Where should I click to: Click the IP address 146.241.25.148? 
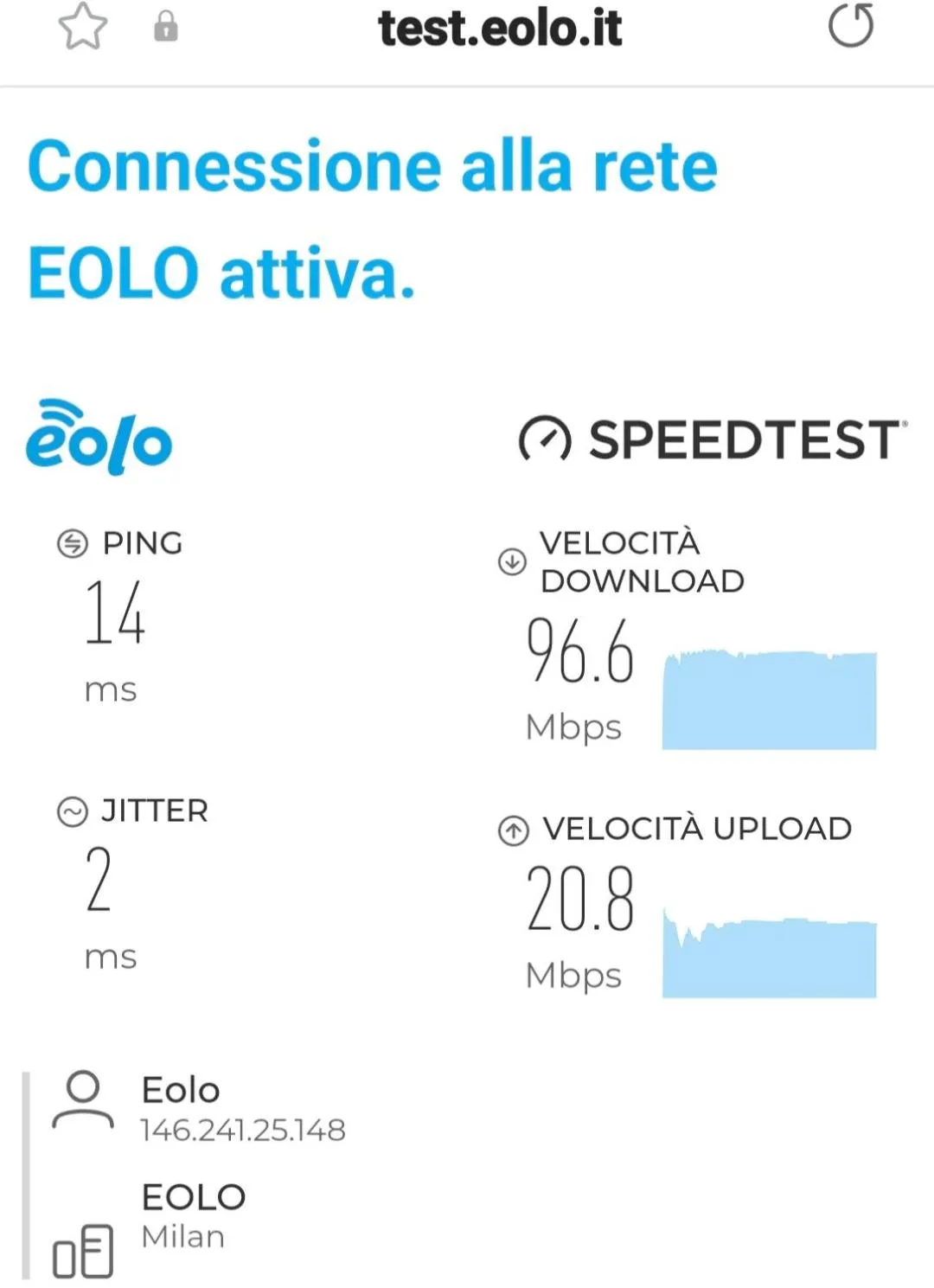(x=243, y=1128)
